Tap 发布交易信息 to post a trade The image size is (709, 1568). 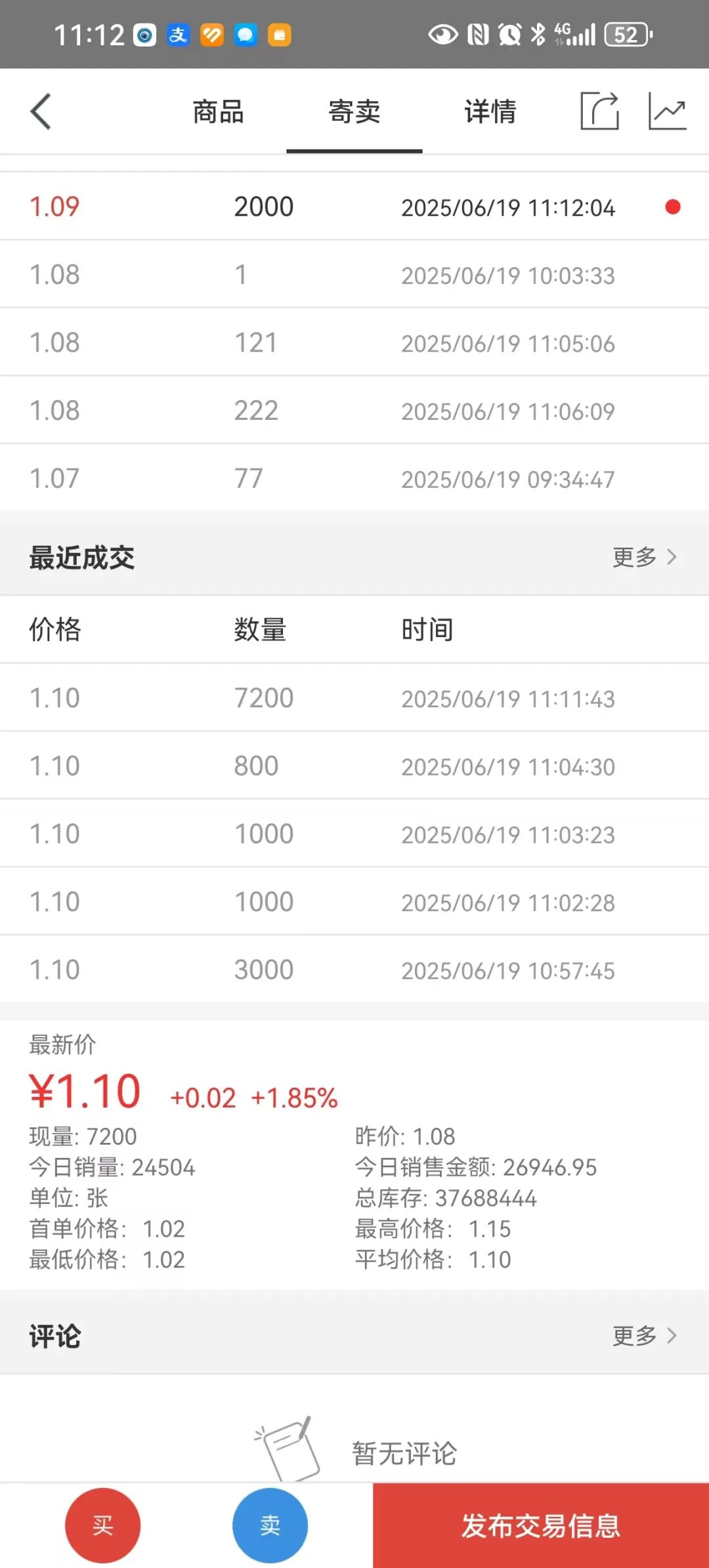pos(541,1525)
